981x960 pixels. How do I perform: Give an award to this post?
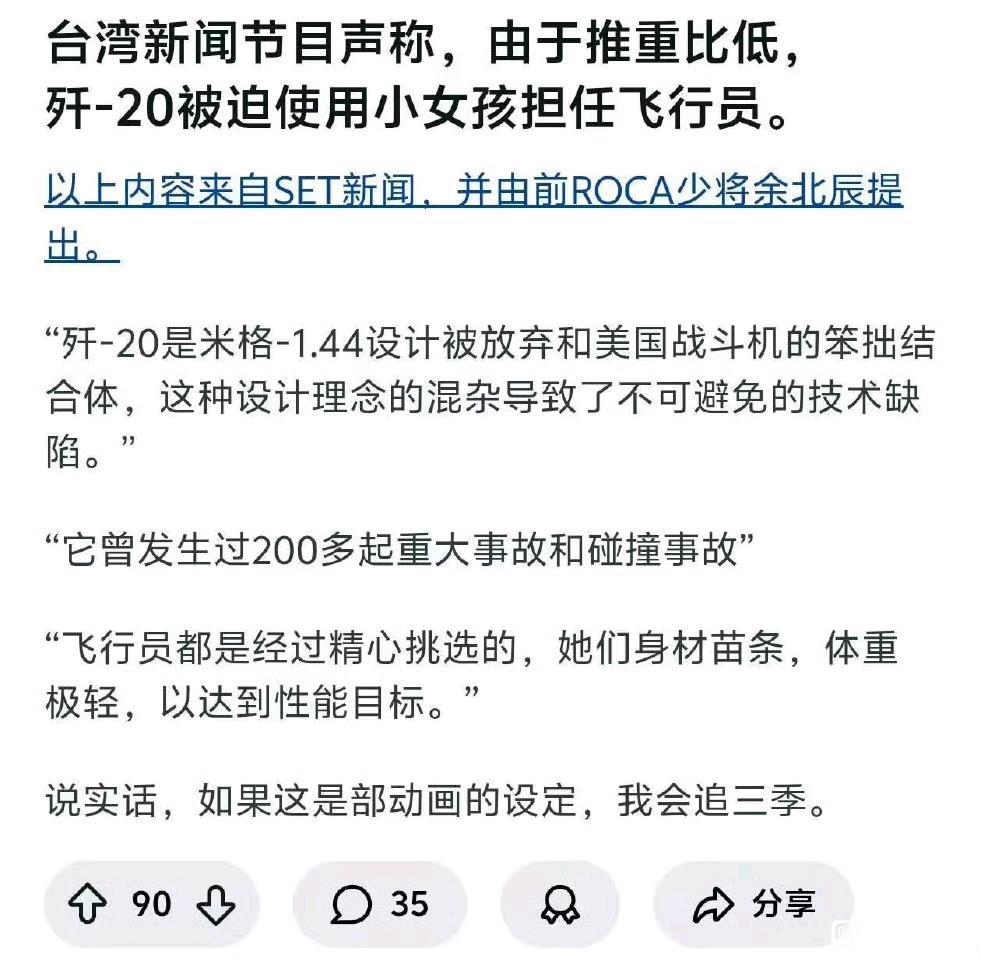(x=559, y=906)
